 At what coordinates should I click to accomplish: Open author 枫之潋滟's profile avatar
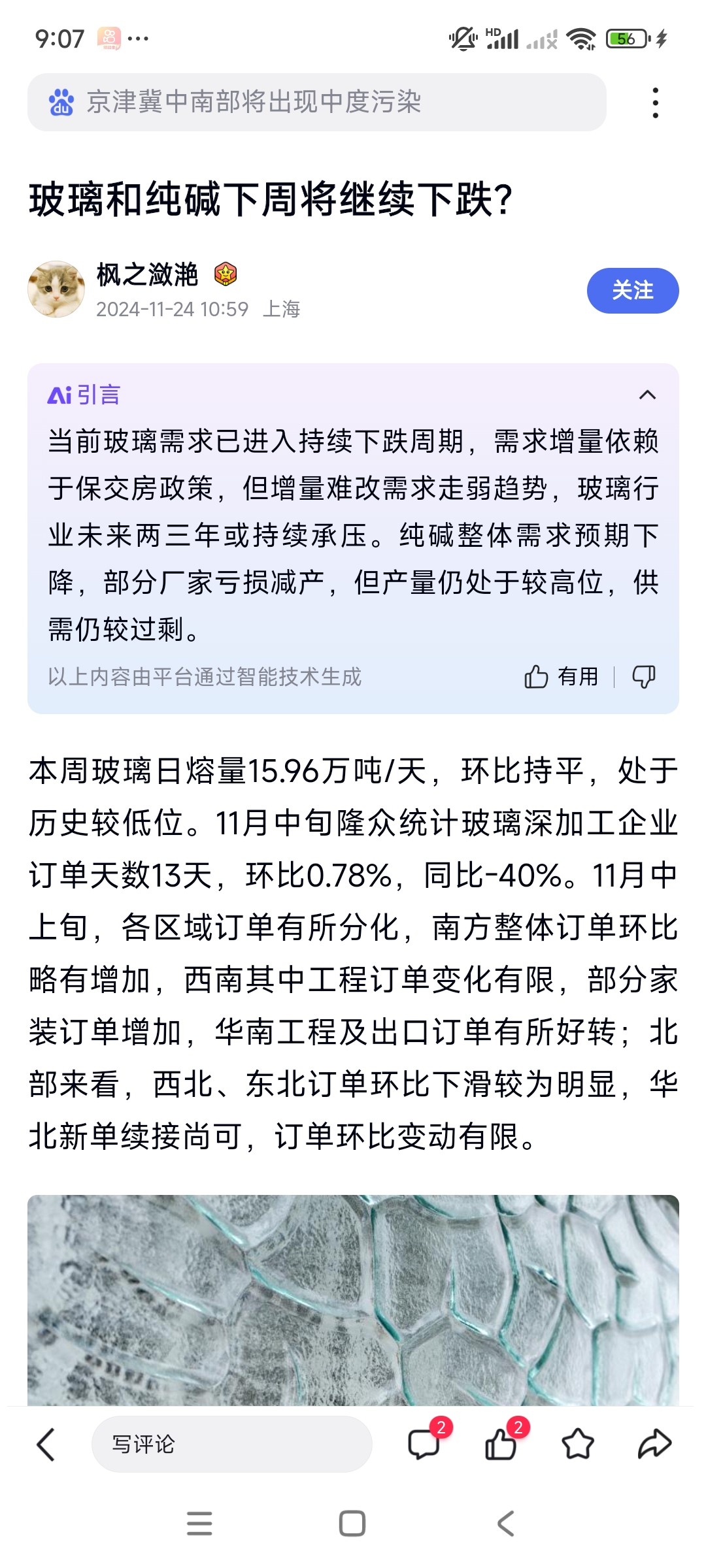pos(56,289)
